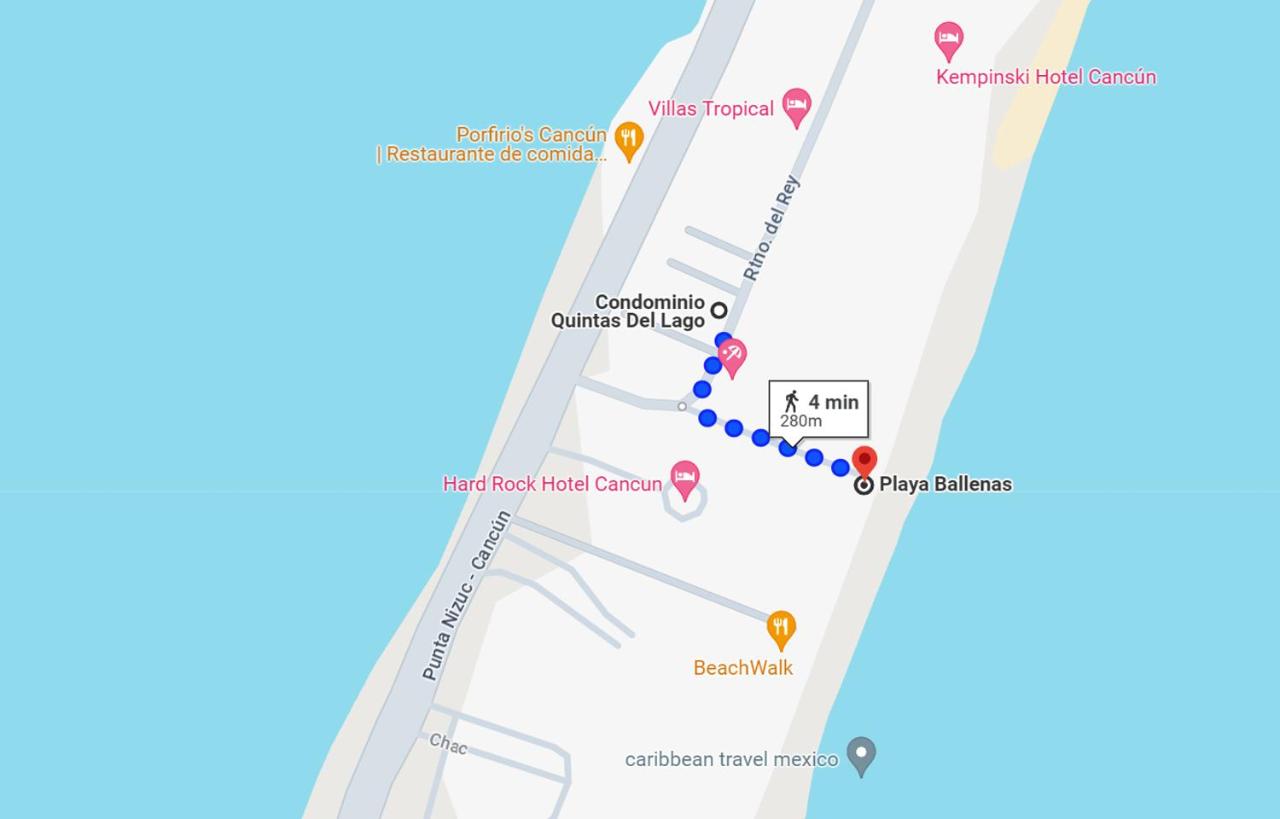Screen dimensions: 1280x819
Task: Select the Villas Tropical hotel marker
Action: (796, 105)
